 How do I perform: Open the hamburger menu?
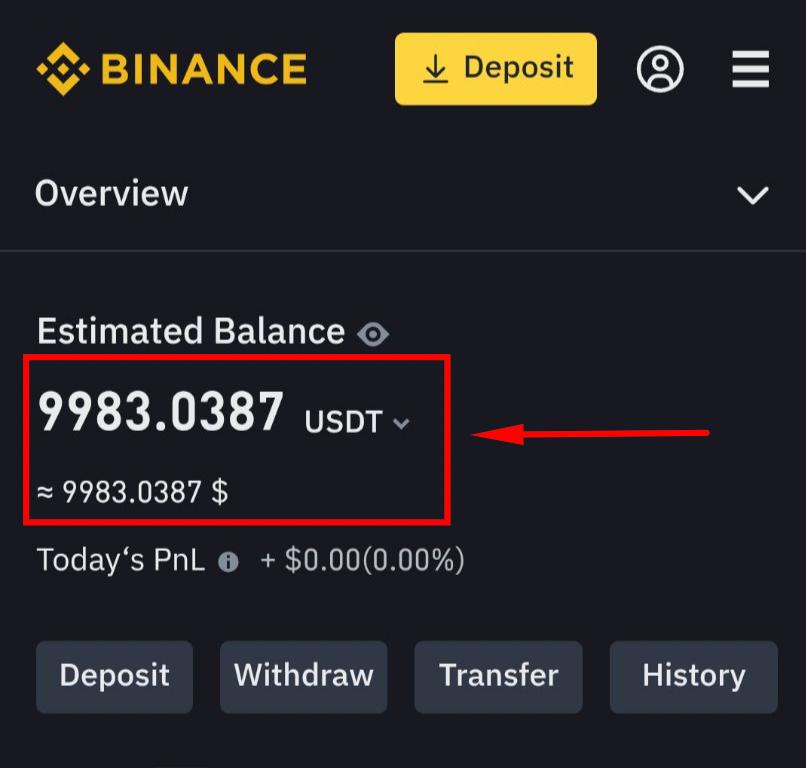point(750,70)
